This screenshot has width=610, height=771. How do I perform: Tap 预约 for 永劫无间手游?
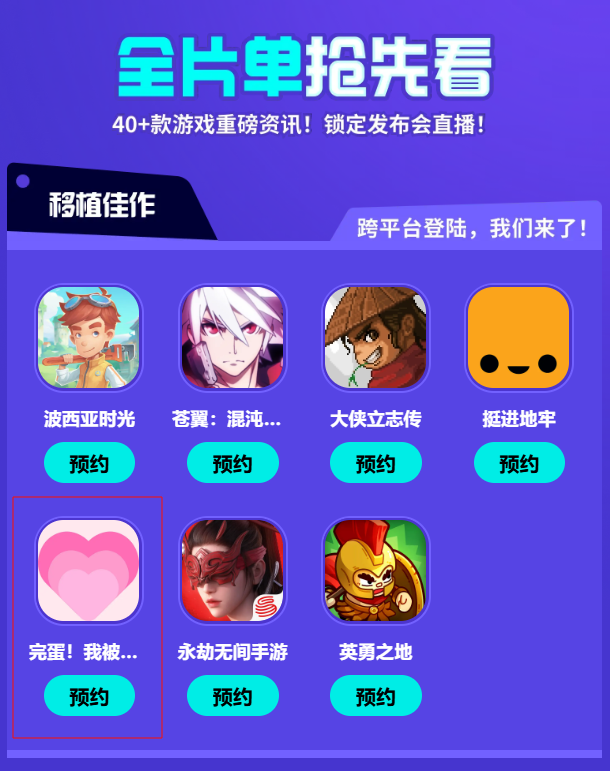click(233, 696)
